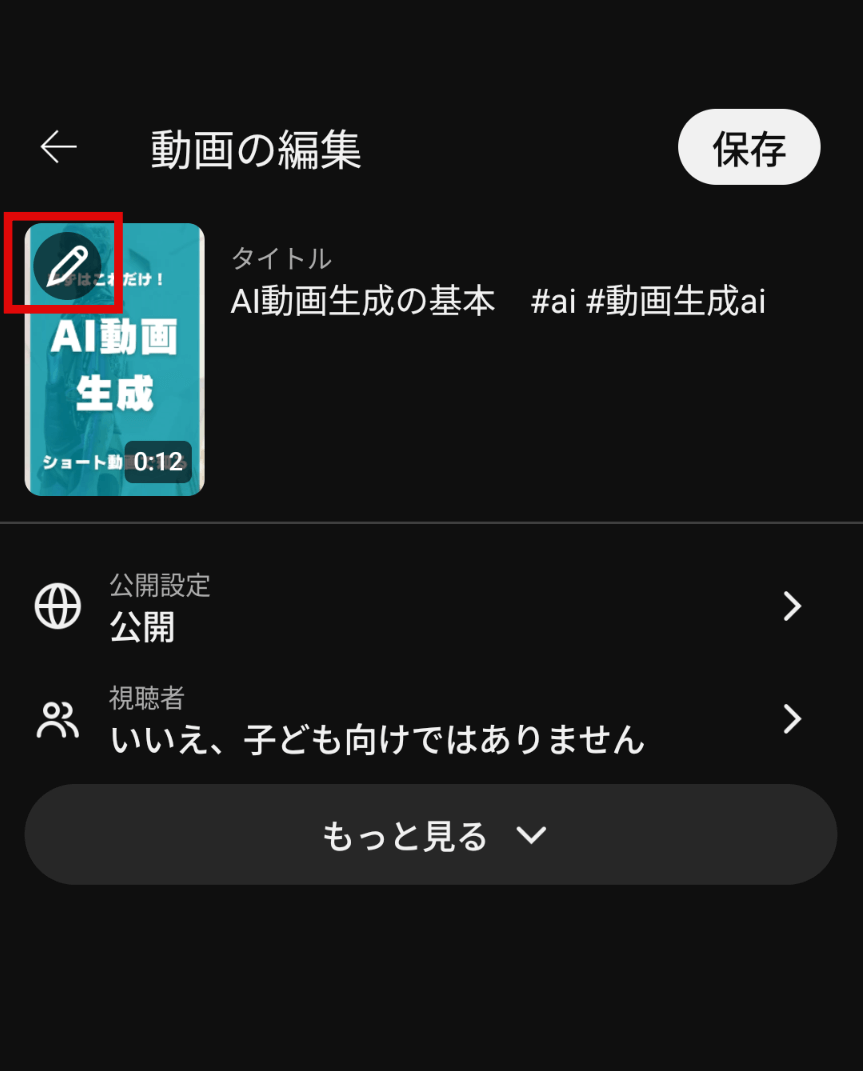
Task: Edit the タイトル text field
Action: (x=498, y=300)
